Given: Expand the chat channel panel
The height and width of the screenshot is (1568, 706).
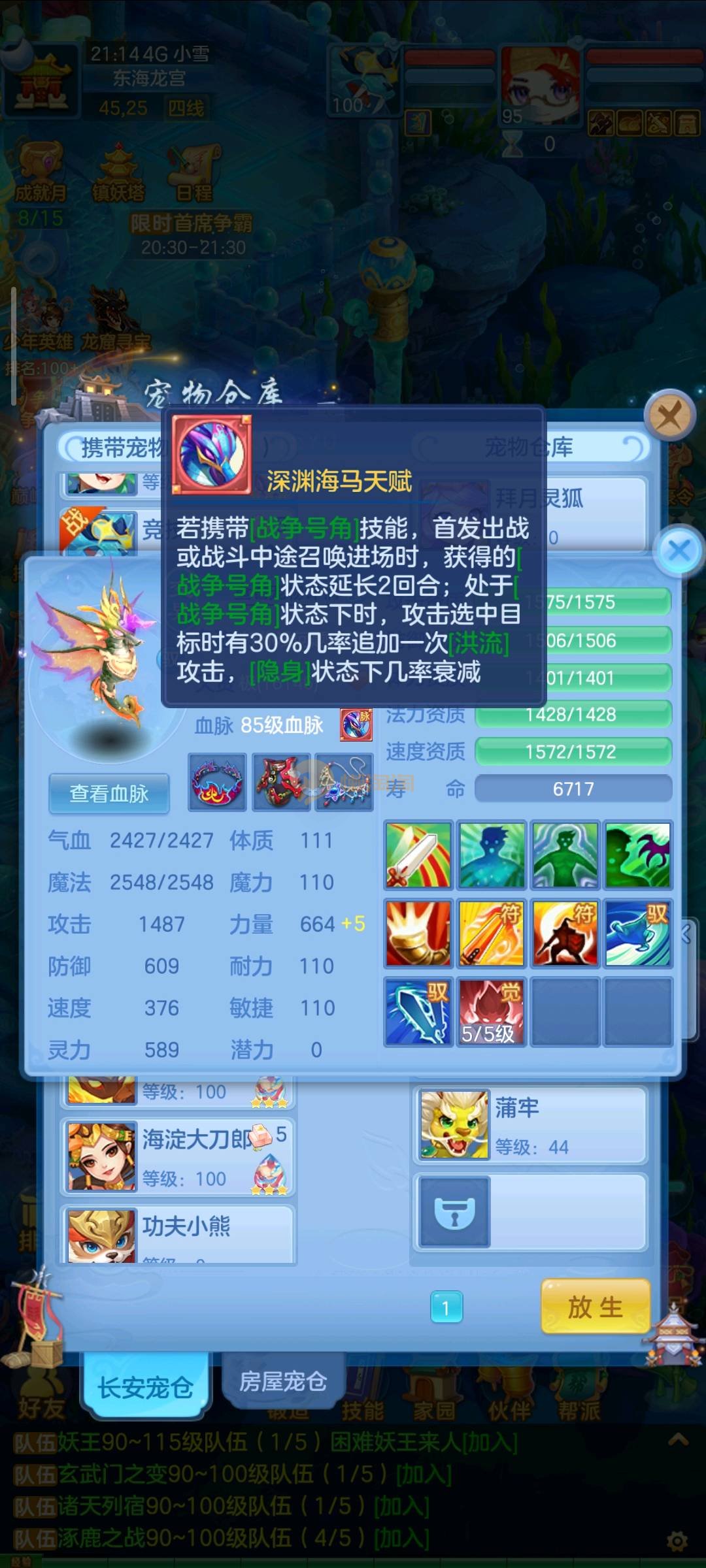Looking at the screenshot, I should pos(678,1439).
